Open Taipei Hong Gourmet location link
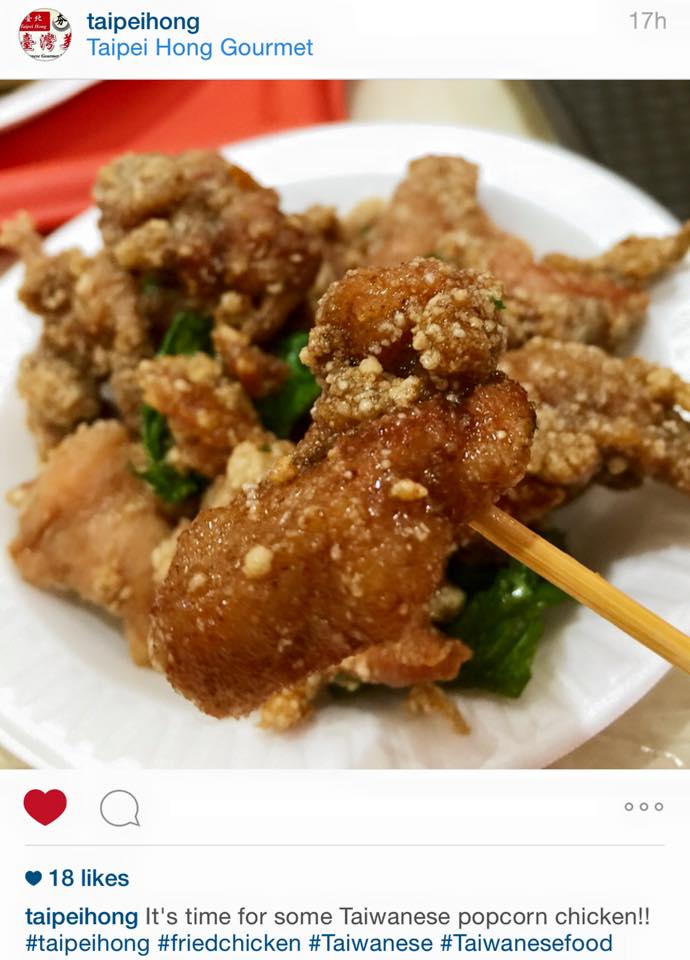690x960 pixels. click(199, 47)
